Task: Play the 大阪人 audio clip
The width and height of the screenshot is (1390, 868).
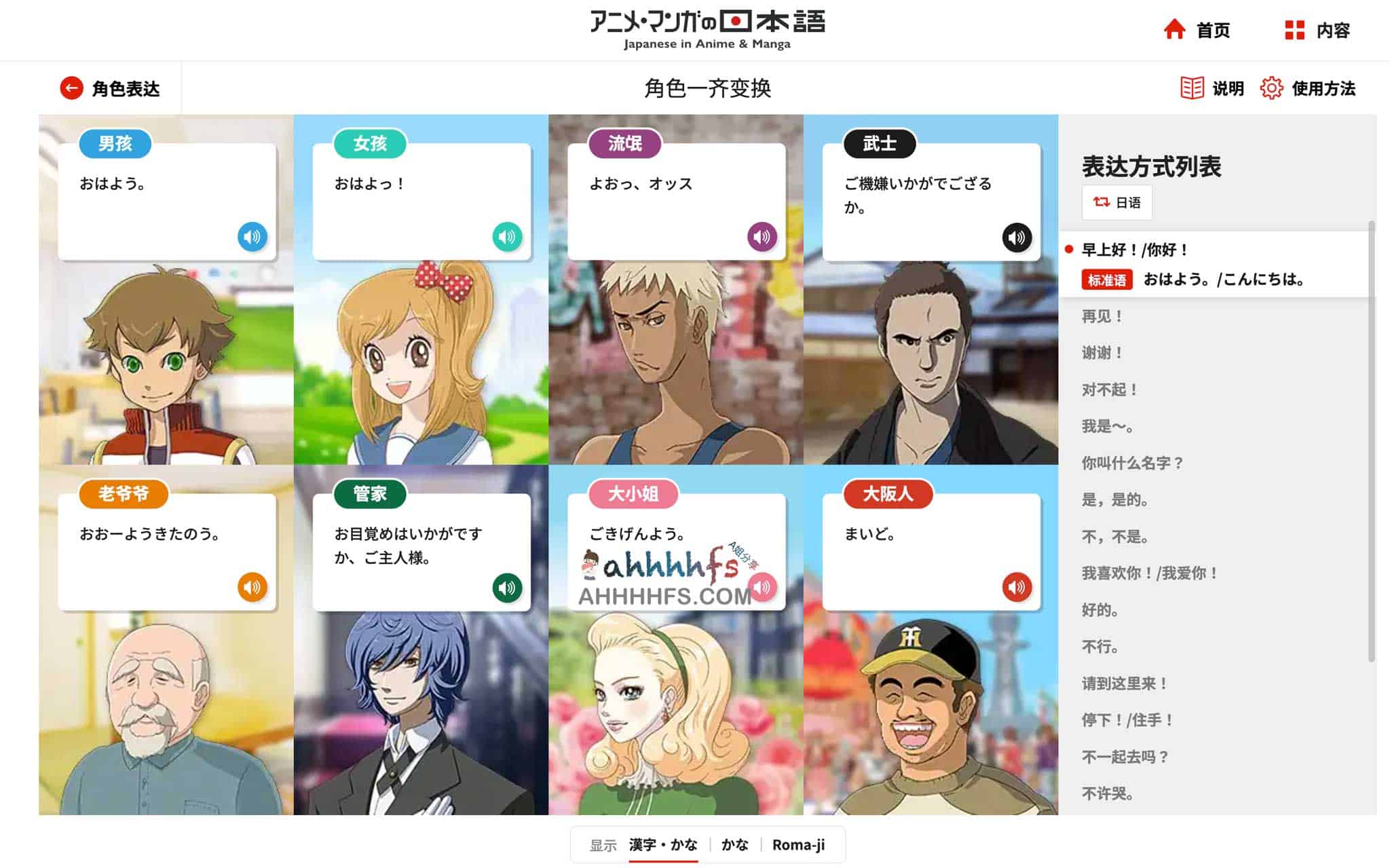Action: pyautogui.click(x=1017, y=587)
